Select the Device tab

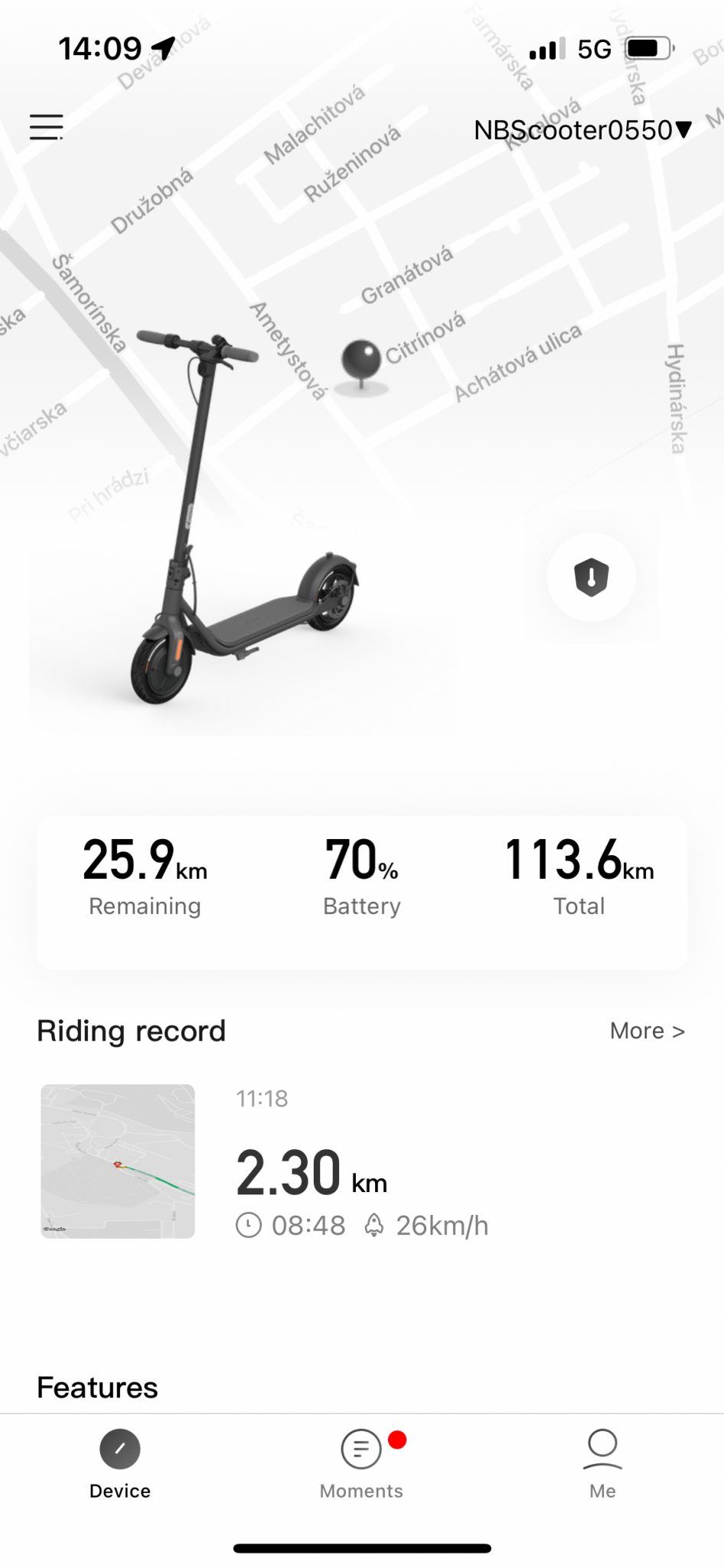tap(120, 1464)
